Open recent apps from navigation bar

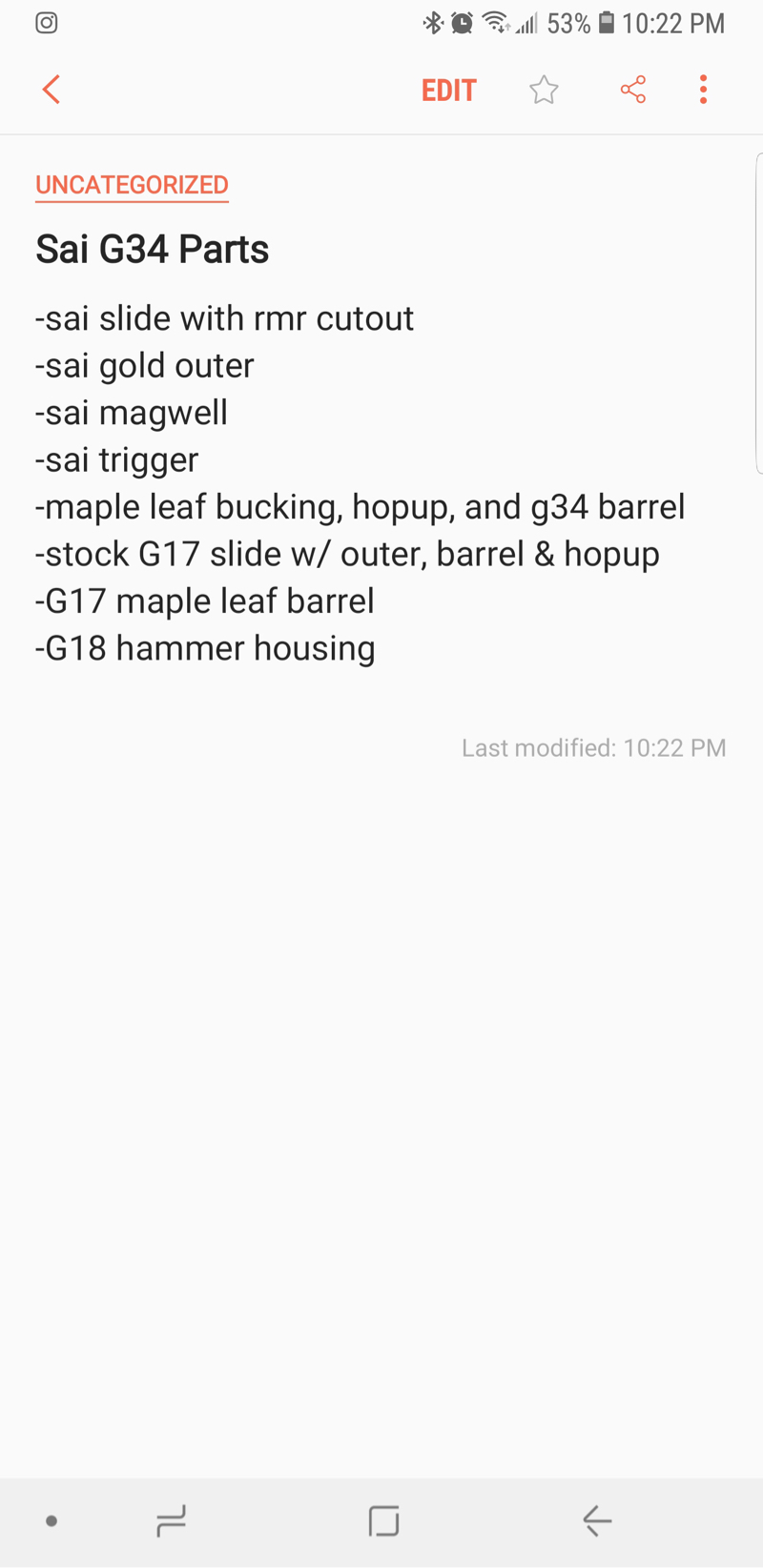[171, 1520]
